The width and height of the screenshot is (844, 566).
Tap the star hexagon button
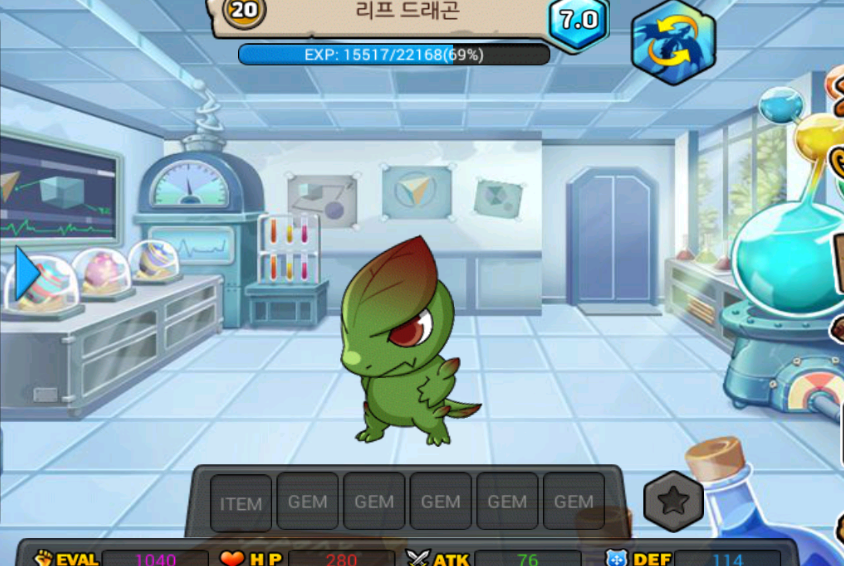tap(672, 501)
